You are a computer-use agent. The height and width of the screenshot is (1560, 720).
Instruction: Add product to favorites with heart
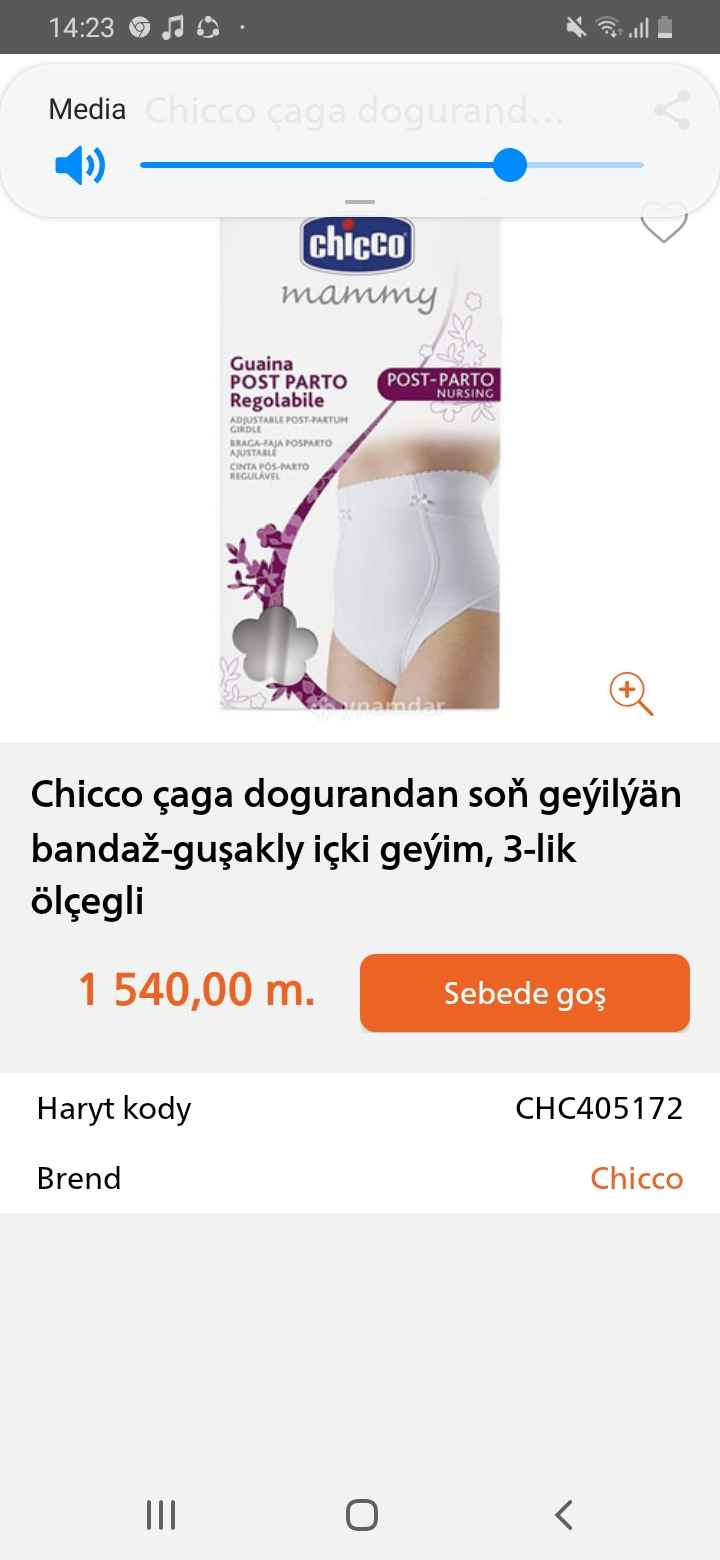click(x=664, y=224)
